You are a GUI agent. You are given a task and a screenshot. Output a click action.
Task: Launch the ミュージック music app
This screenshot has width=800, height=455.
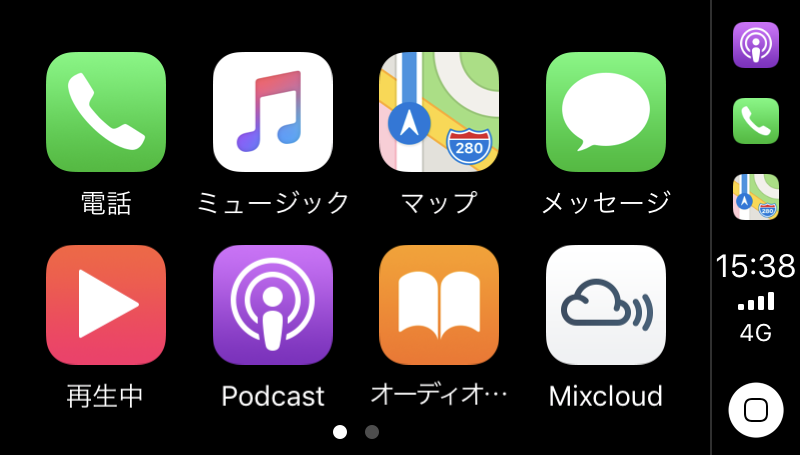[x=272, y=112]
